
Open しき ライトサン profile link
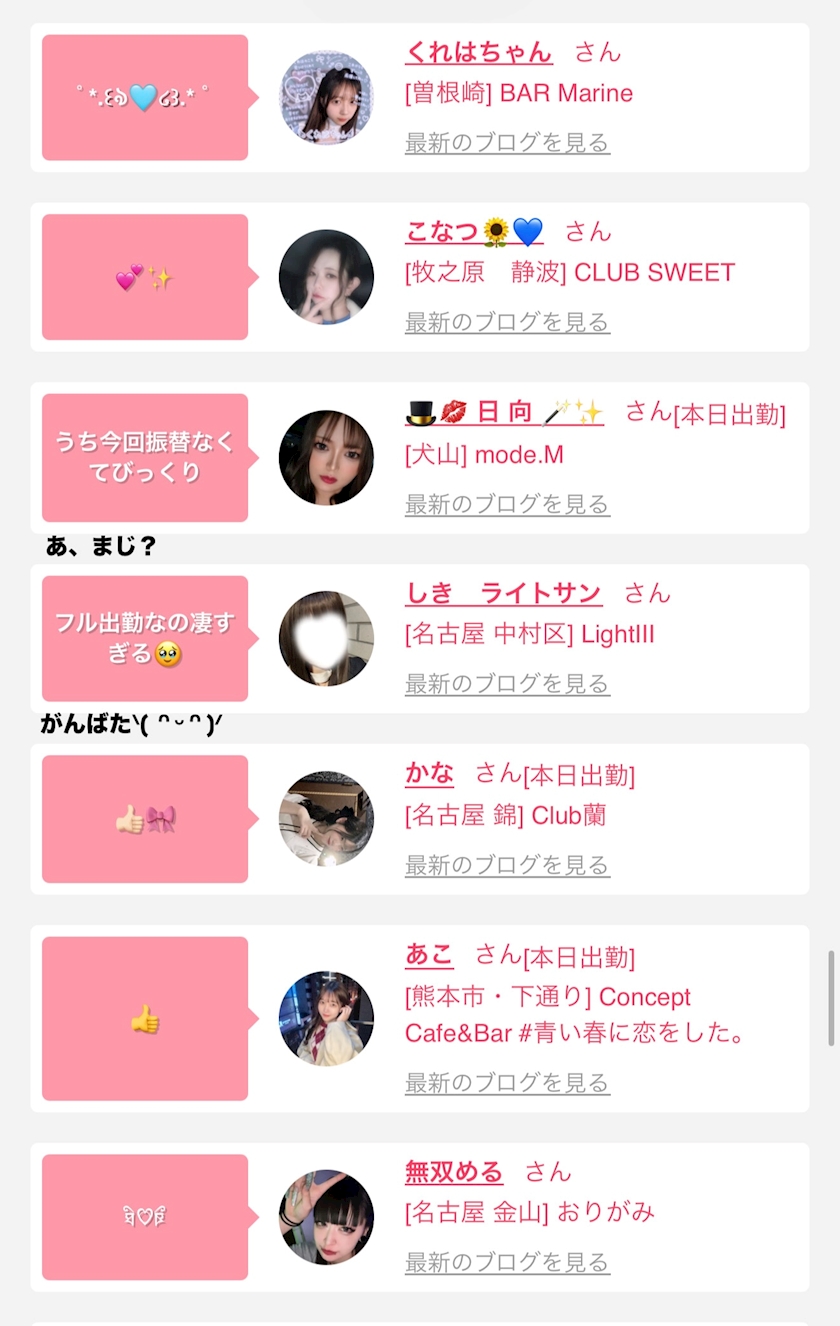click(x=503, y=593)
